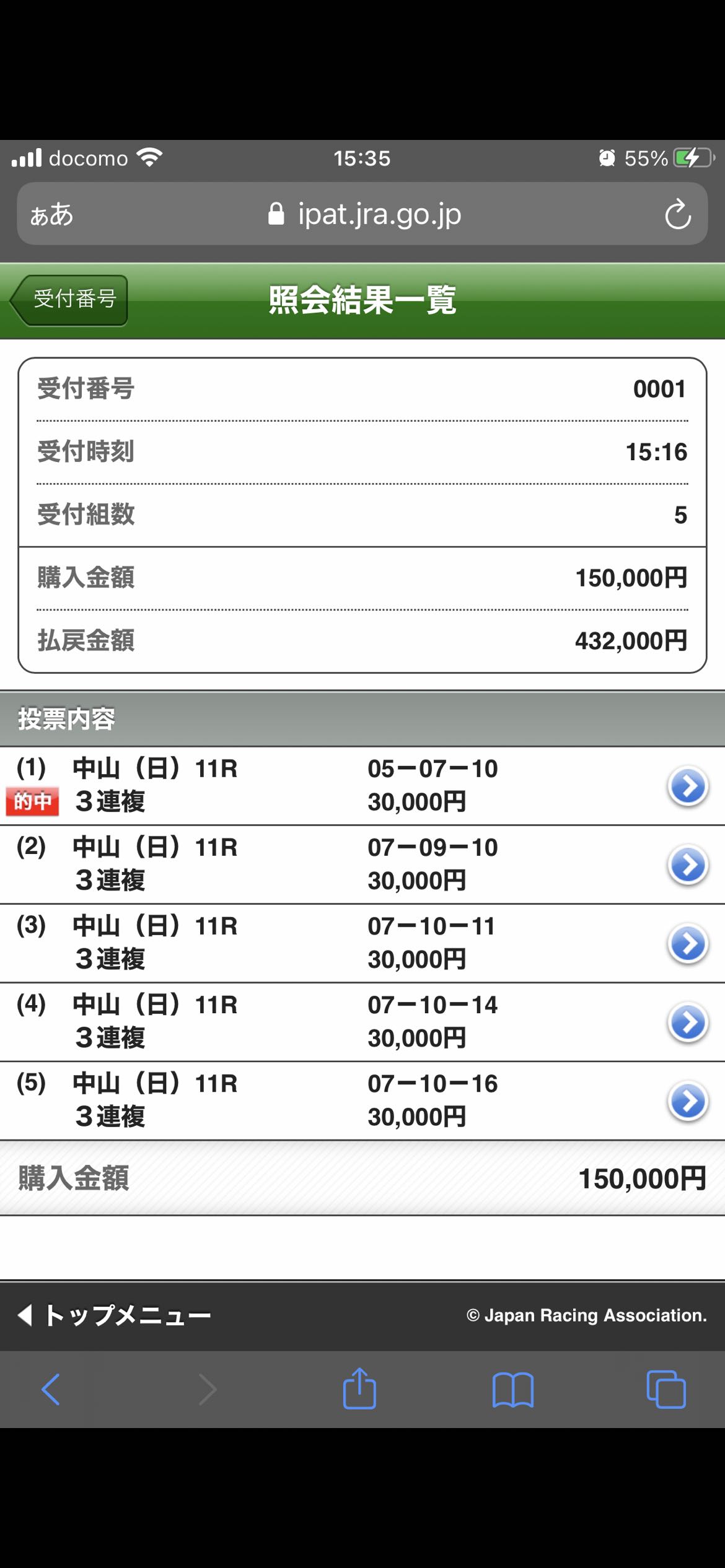
Task: Open details for 05-07-10 winning bet
Action: 687,786
